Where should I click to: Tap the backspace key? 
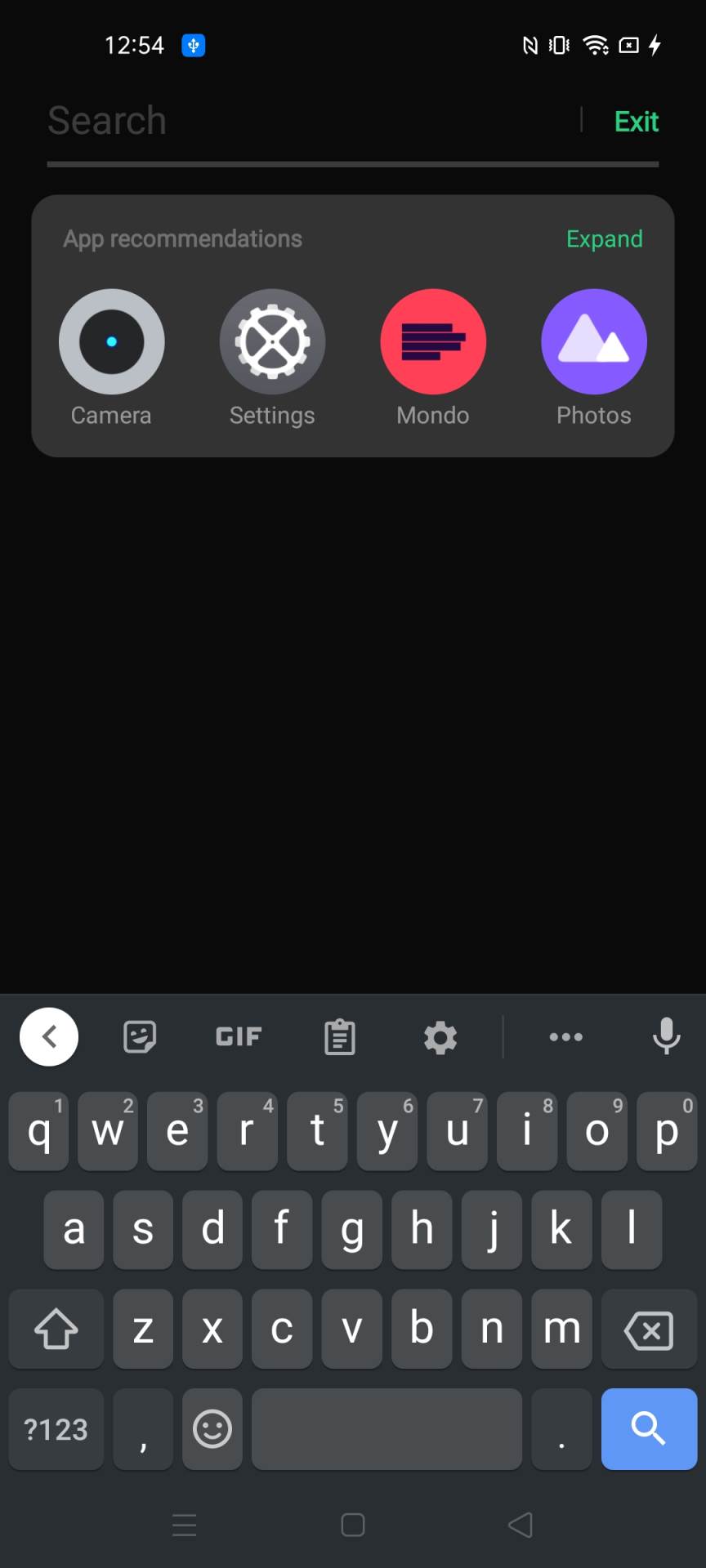(649, 1330)
